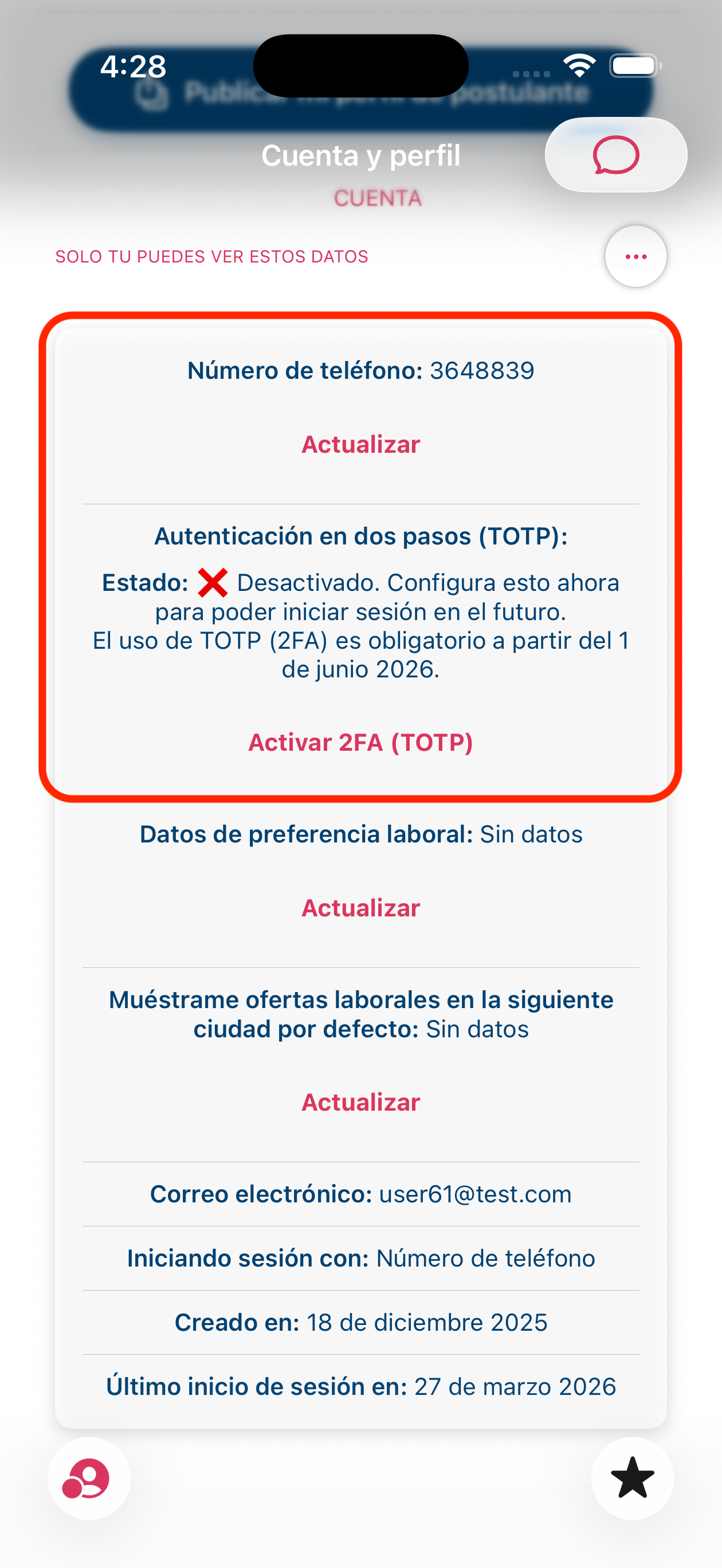This screenshot has width=722, height=1568.
Task: Tap Actualizar under Número de teléfono
Action: coord(360,444)
